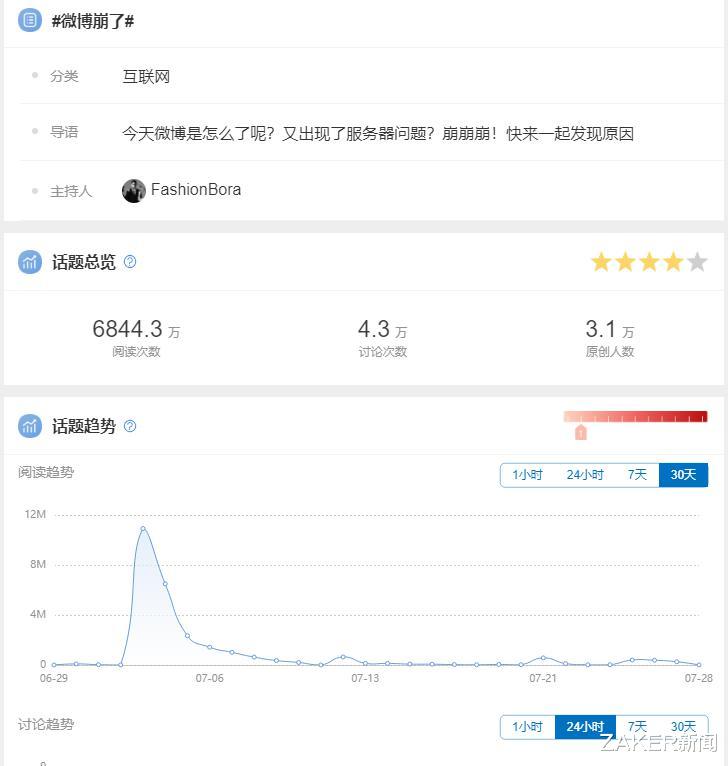Select 1小时 for the discussion trend
Screen dimensions: 728x766
[x=527, y=726]
